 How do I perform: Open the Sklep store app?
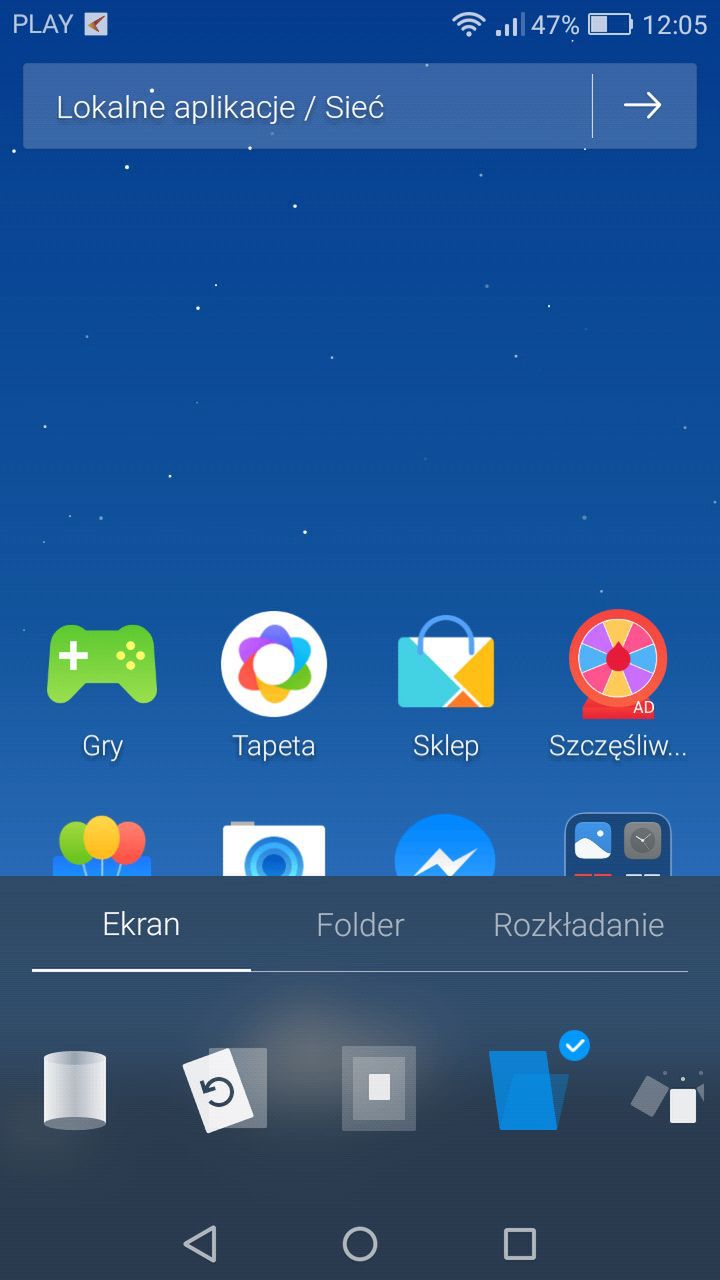tap(446, 689)
